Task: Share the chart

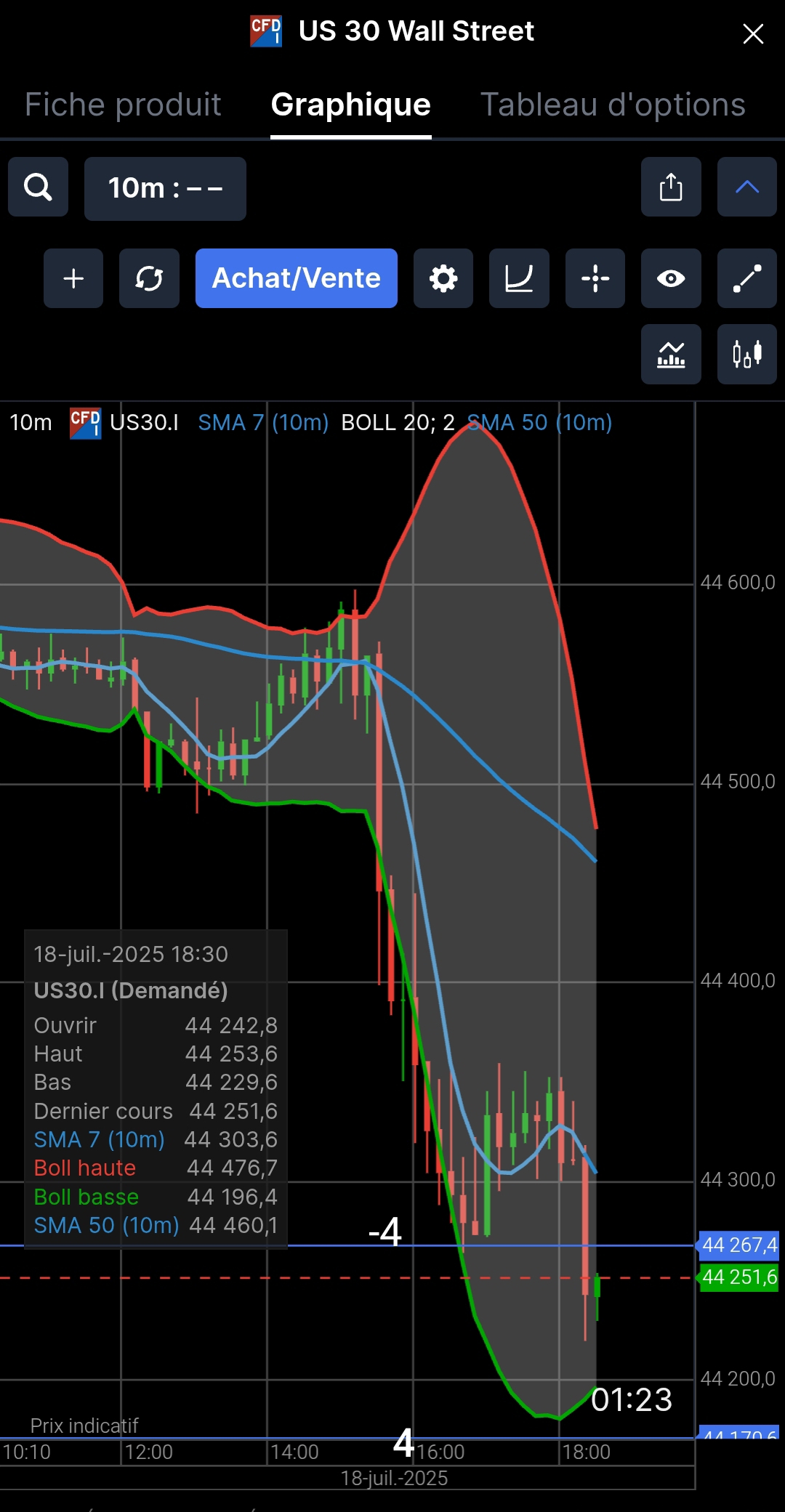Action: click(x=671, y=187)
